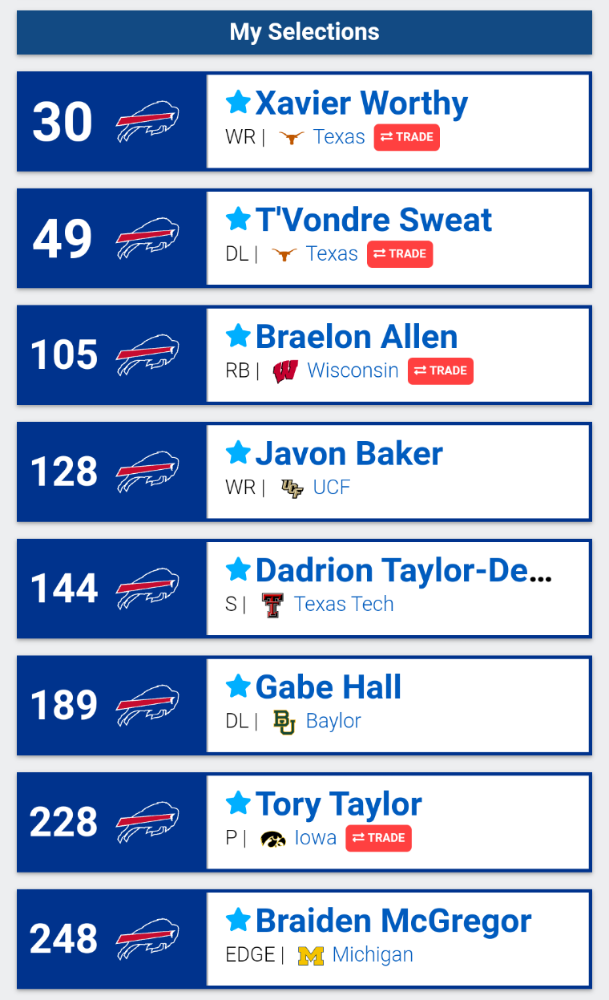This screenshot has height=1000, width=609.
Task: Open the Michigan school link
Action: [x=373, y=955]
